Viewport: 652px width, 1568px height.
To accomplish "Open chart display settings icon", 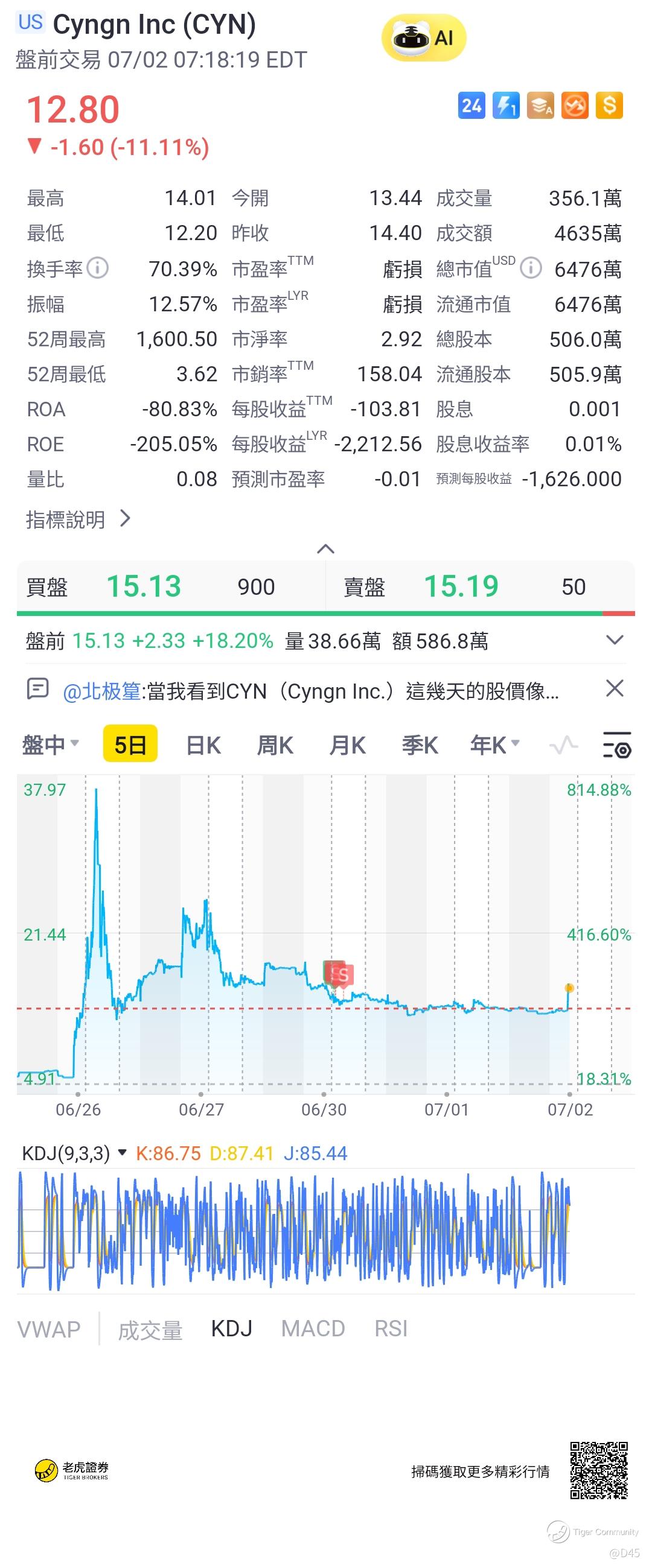I will [616, 745].
